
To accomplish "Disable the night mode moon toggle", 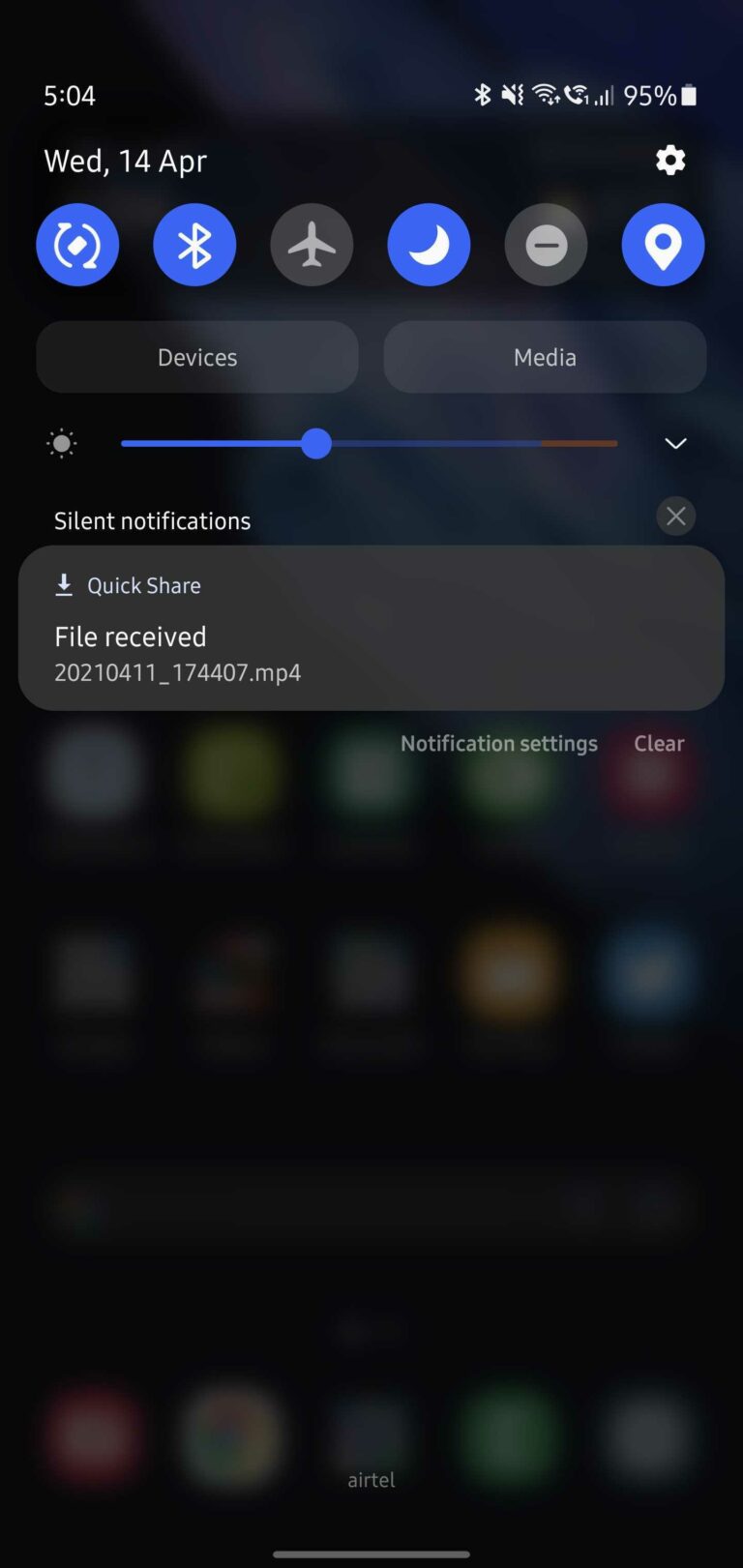I will (429, 245).
